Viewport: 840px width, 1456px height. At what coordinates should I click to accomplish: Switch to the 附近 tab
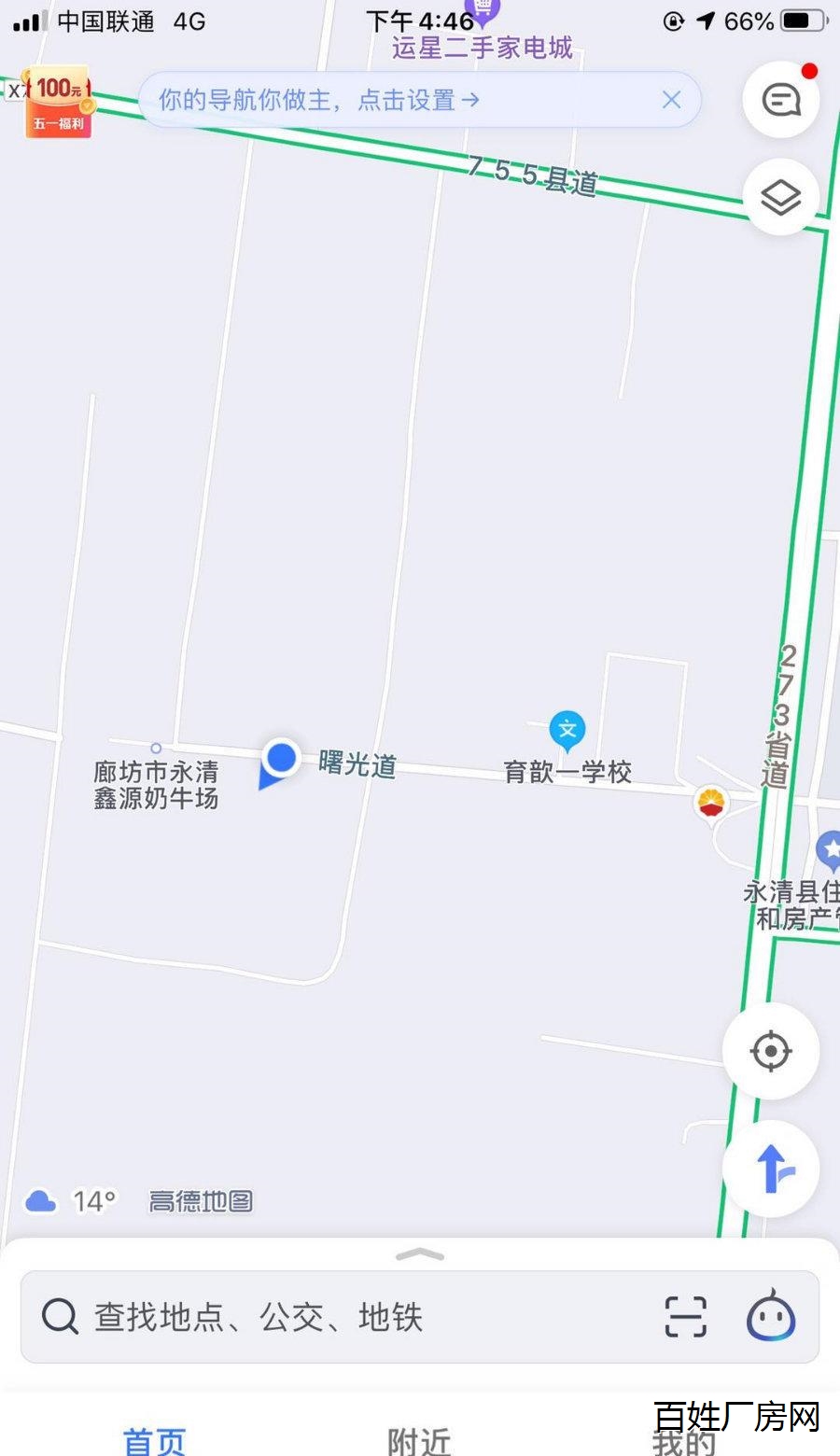[x=419, y=1439]
